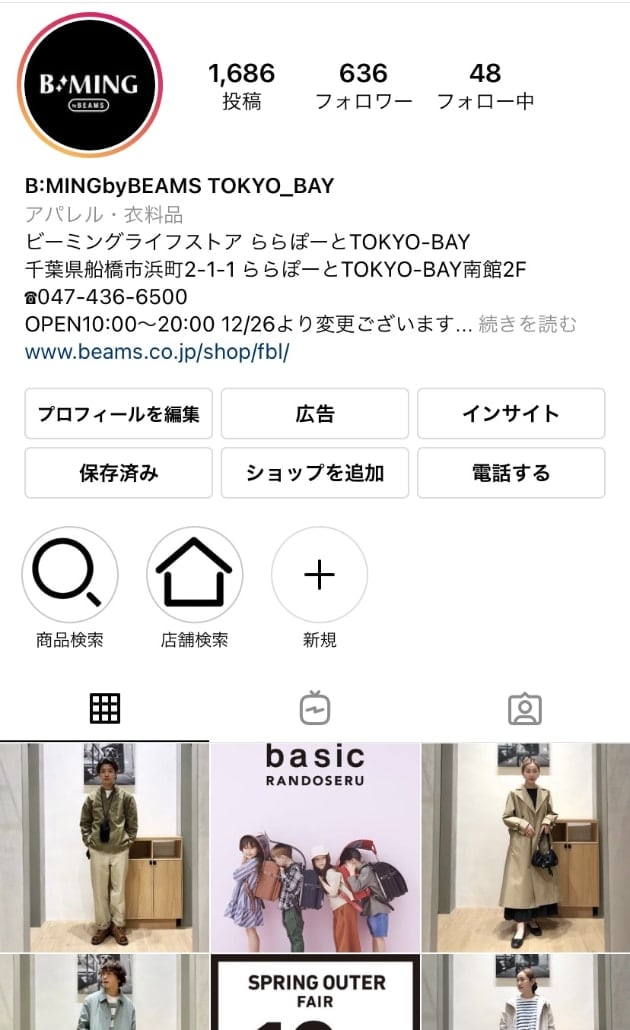Open the 商品検索 story highlight
The image size is (630, 1030).
click(70, 575)
